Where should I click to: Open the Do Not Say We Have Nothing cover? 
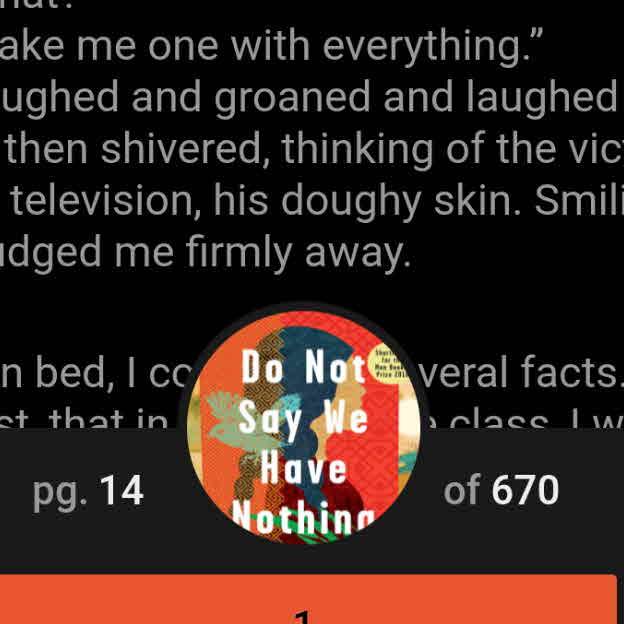point(304,432)
